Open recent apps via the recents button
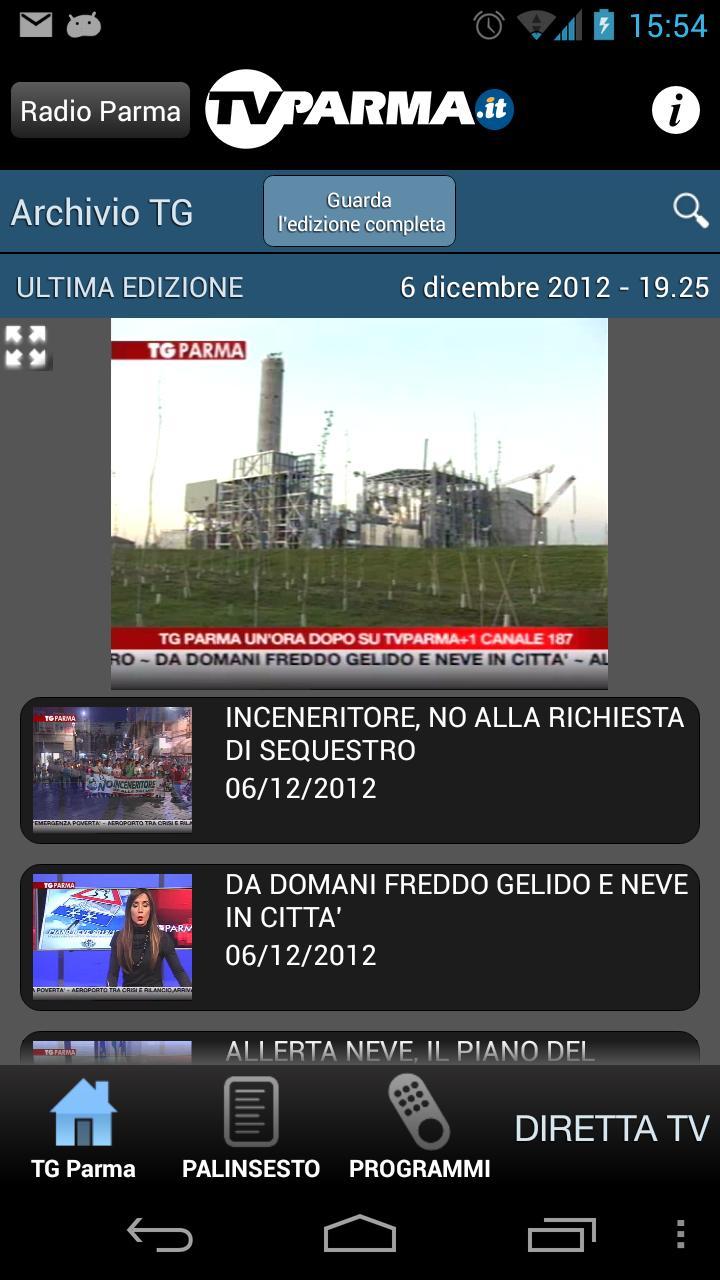The image size is (720, 1280). pos(560,1236)
